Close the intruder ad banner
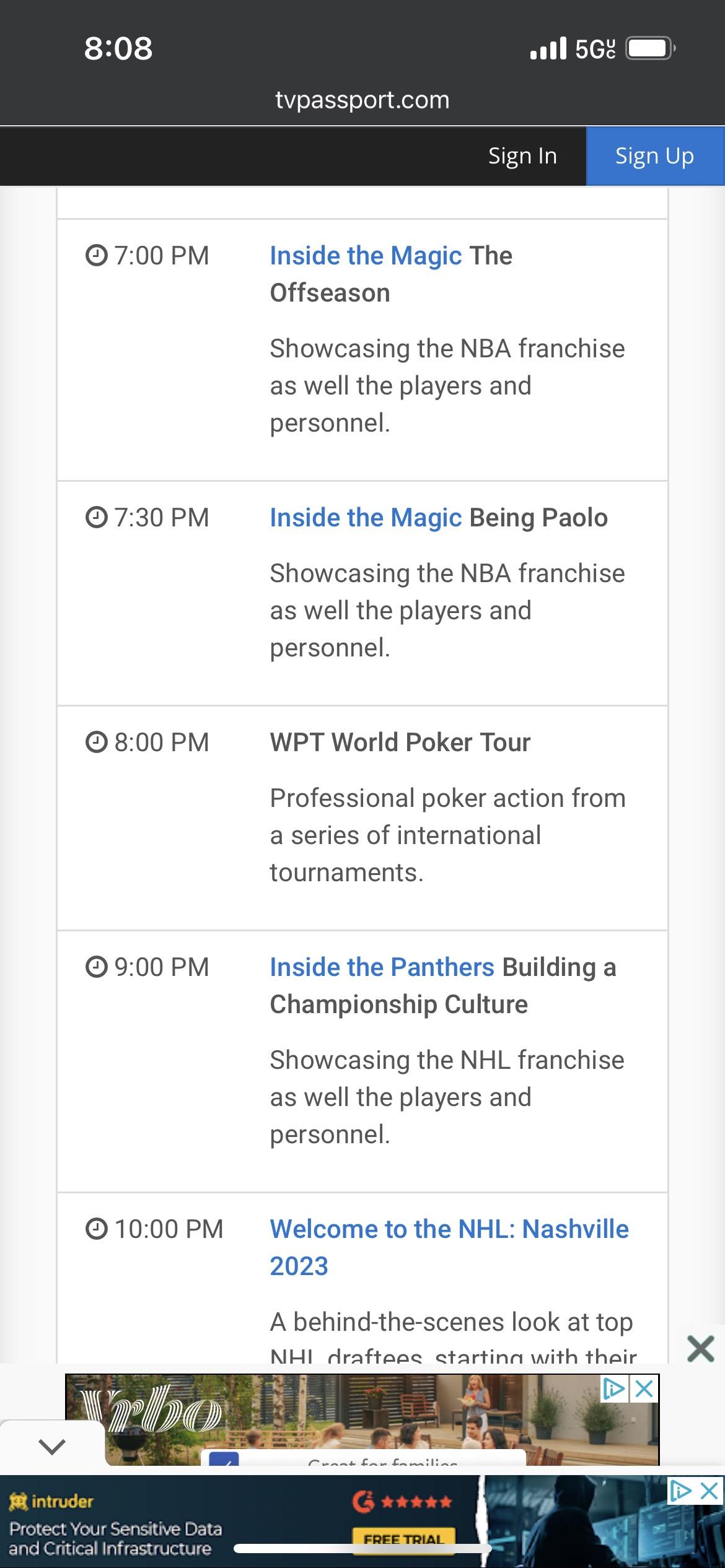The width and height of the screenshot is (725, 1568). point(710,1492)
